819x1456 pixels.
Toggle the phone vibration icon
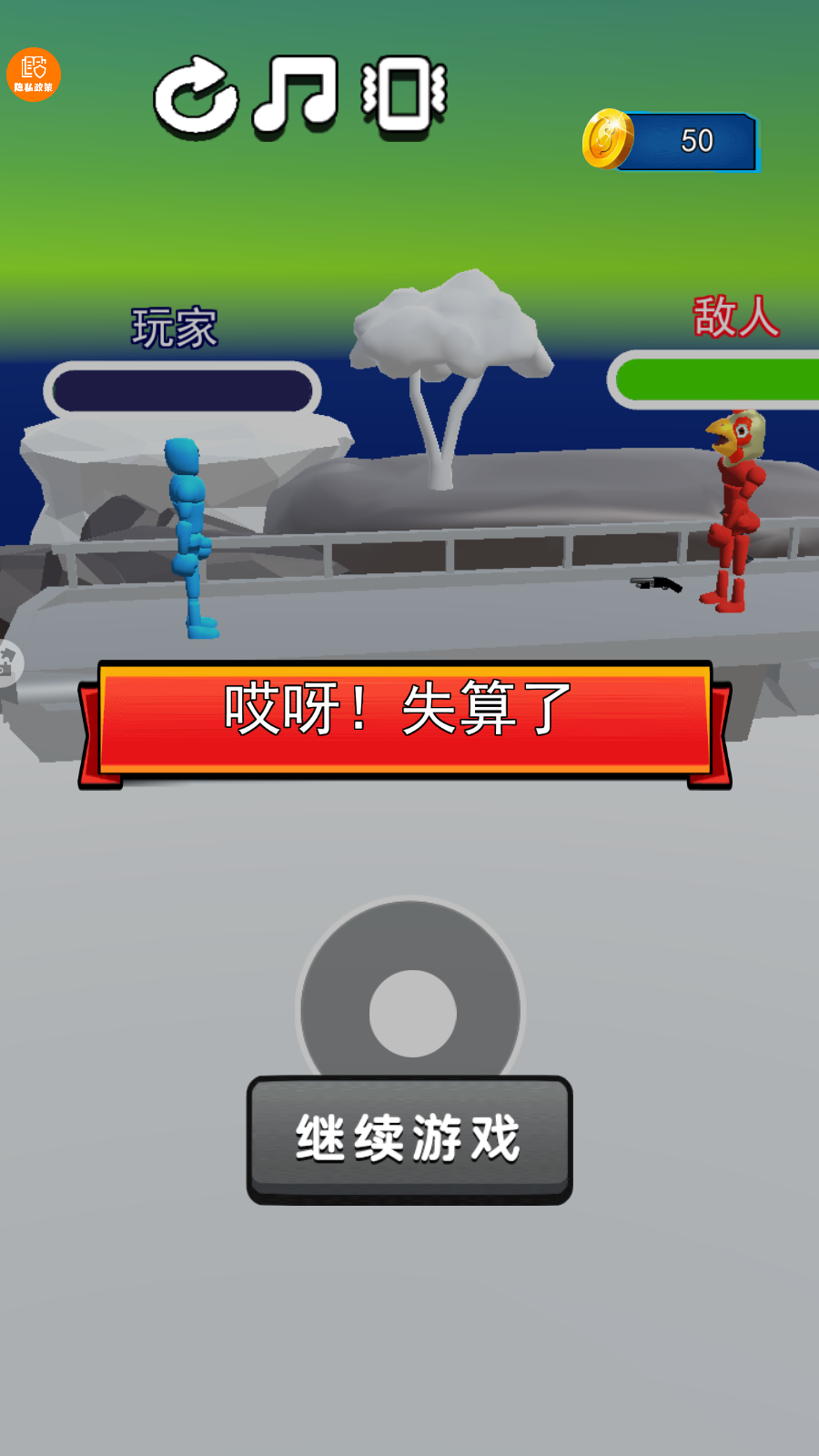pyautogui.click(x=404, y=96)
